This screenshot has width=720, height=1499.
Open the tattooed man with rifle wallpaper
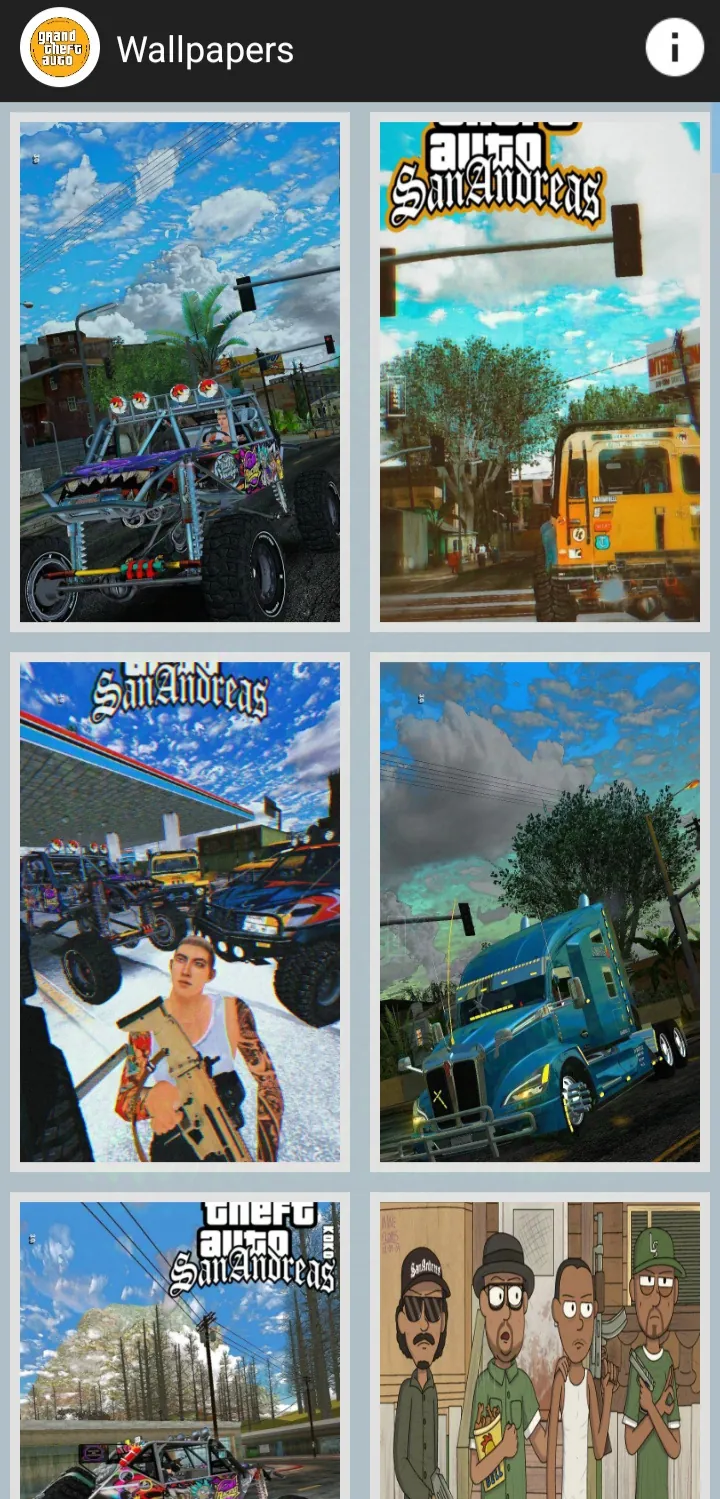click(180, 912)
